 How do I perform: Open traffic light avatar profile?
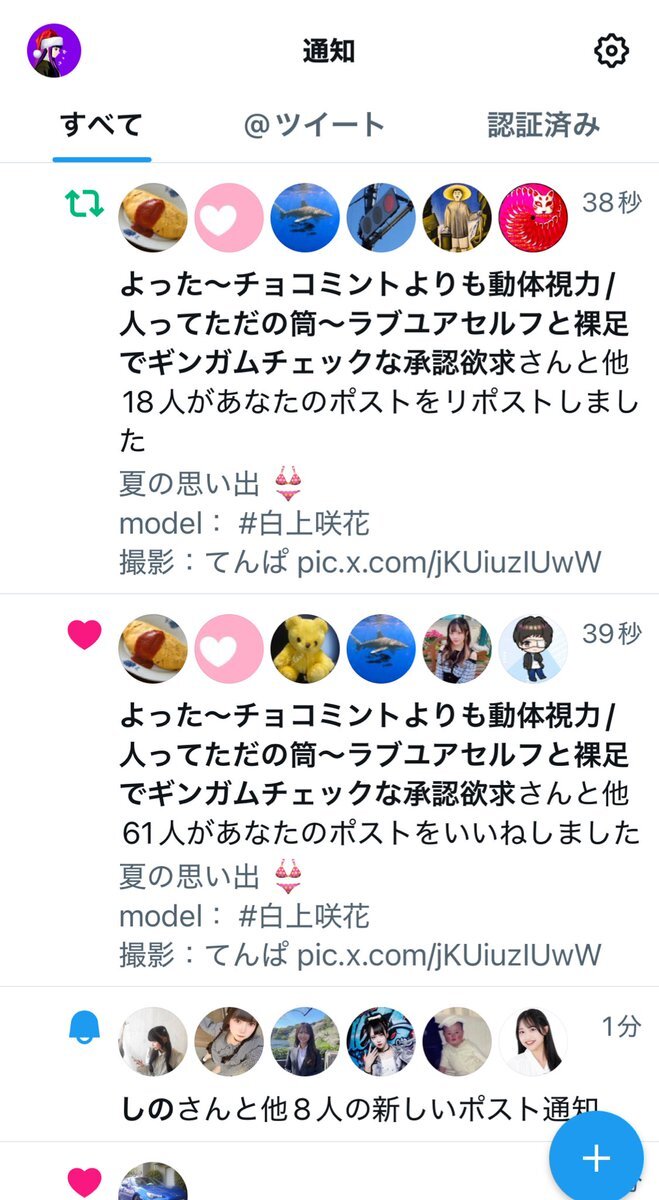(x=381, y=217)
